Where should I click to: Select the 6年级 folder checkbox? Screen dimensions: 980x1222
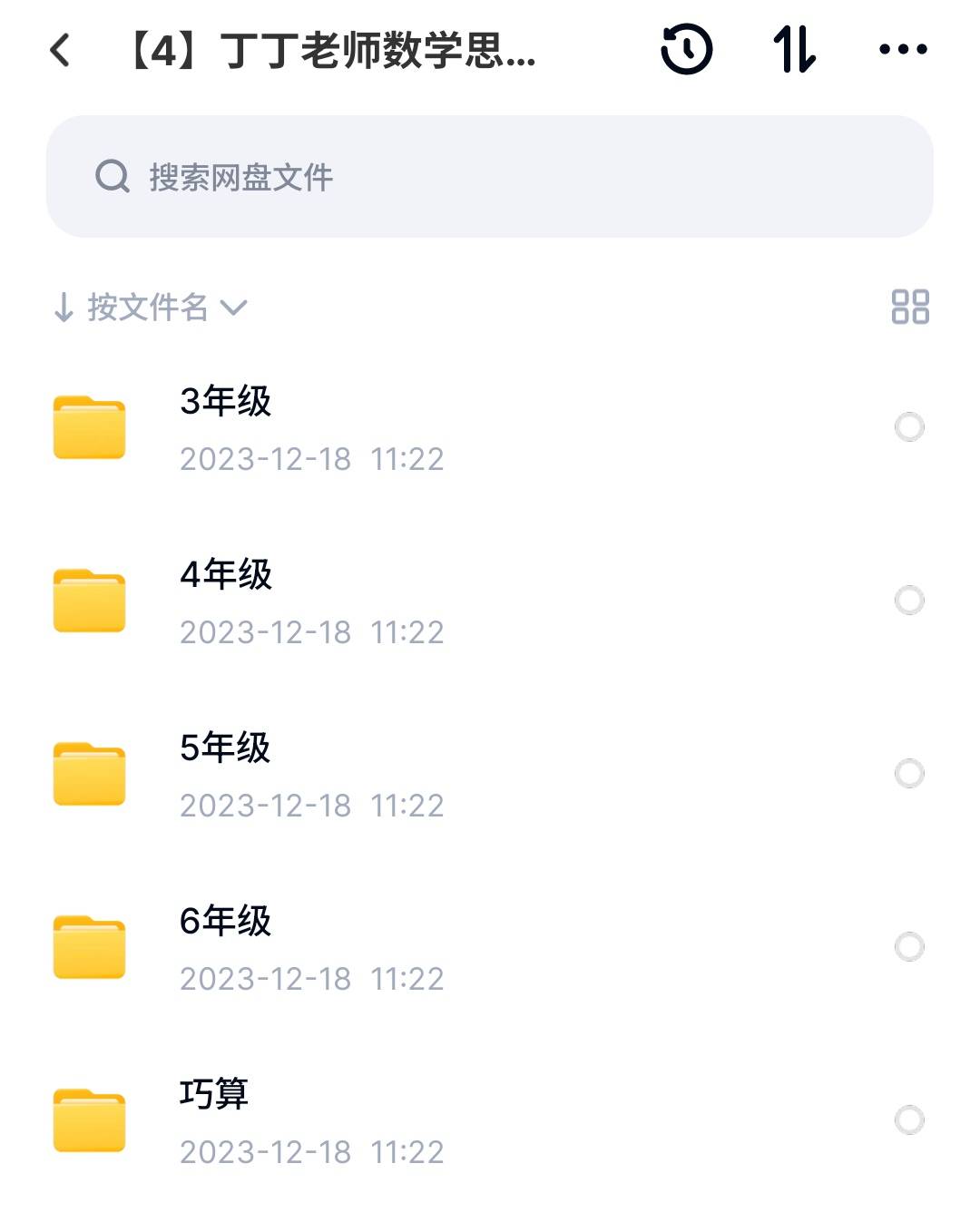[909, 946]
